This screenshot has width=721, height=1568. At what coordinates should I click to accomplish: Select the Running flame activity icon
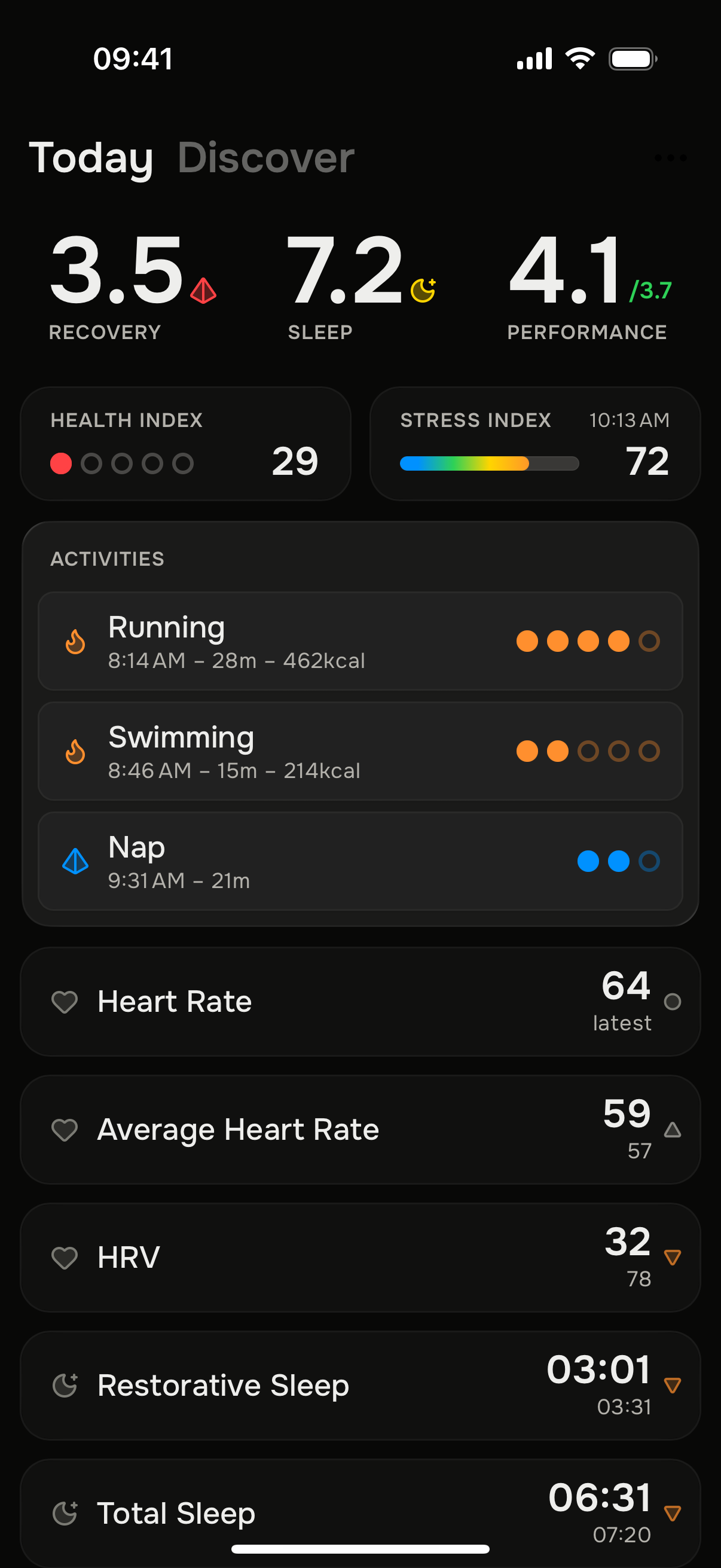[75, 641]
